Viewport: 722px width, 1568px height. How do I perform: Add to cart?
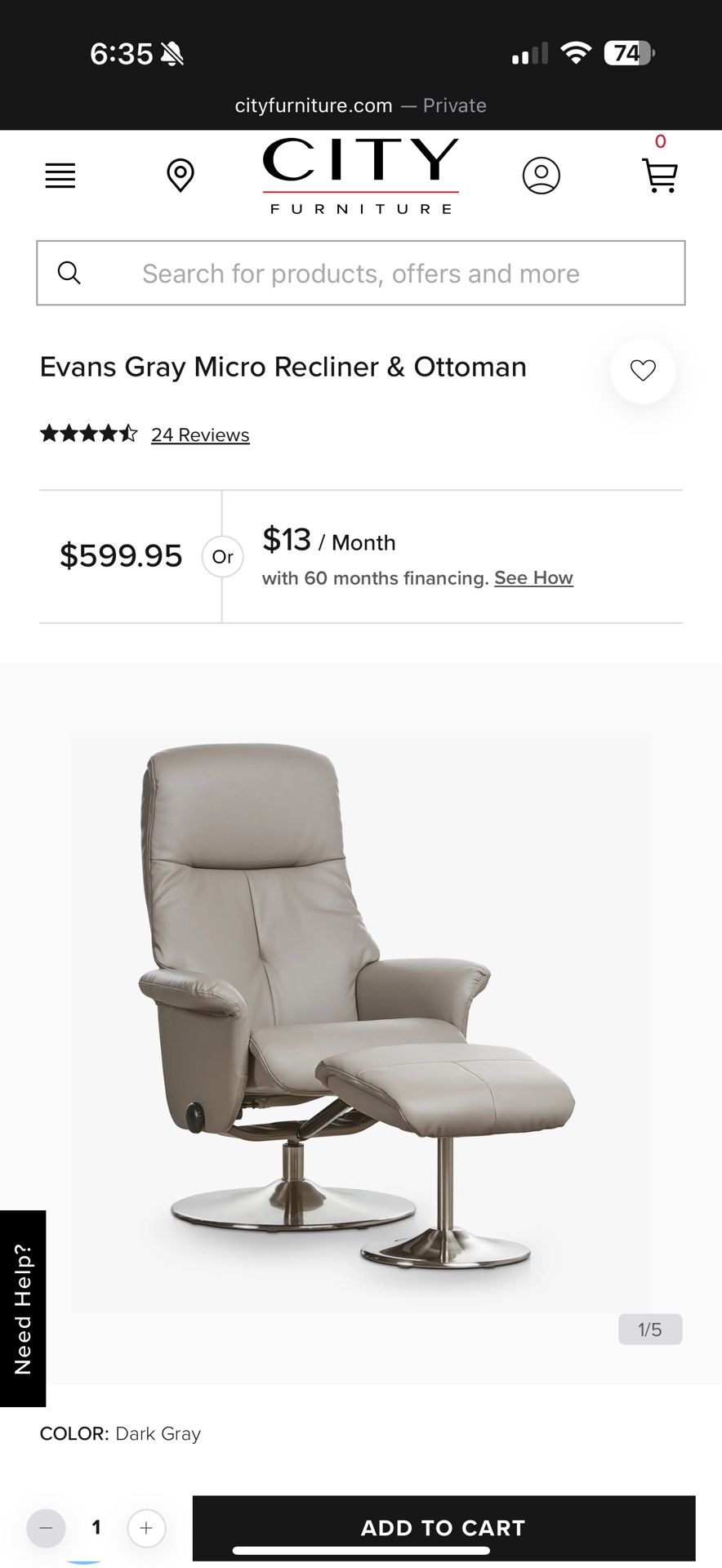pyautogui.click(x=443, y=1527)
